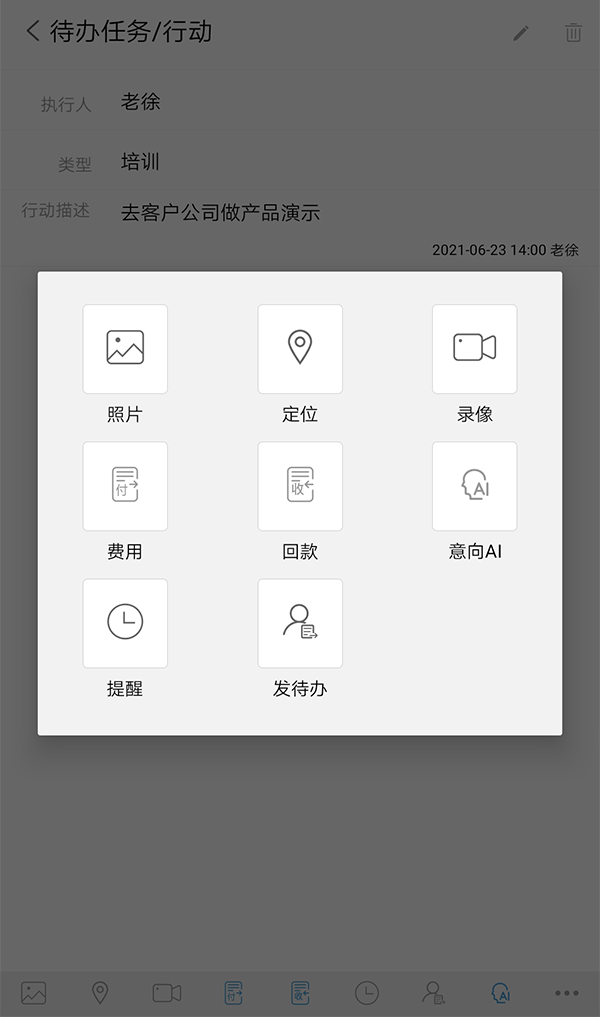
Task: Tap the AI head icon in the bottom toolbar
Action: (500, 993)
